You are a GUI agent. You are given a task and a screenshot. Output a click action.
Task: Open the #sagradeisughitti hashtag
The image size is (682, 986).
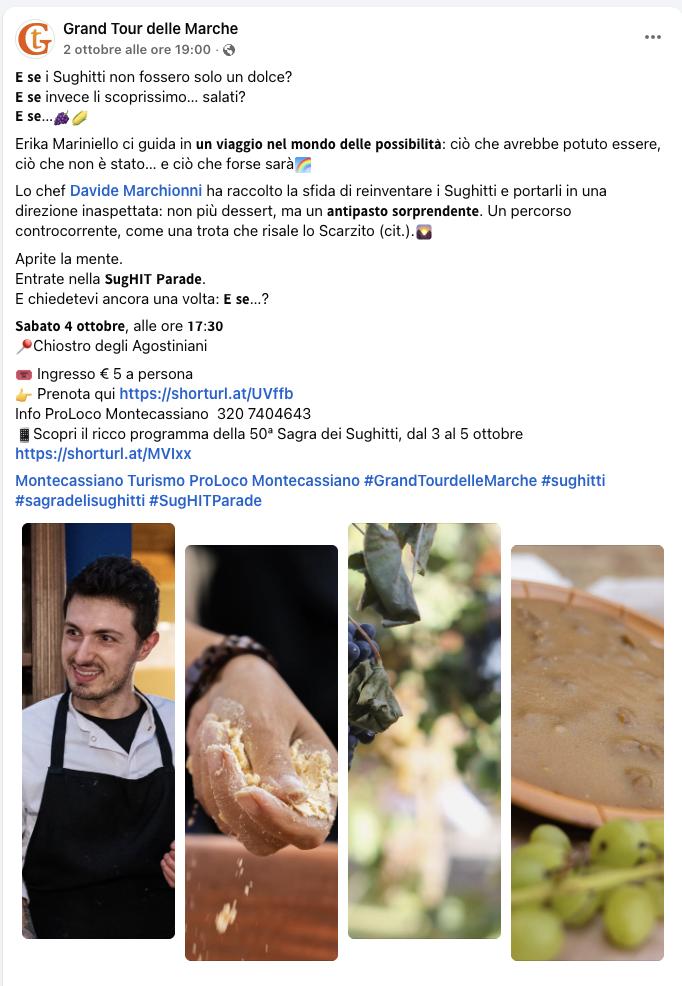tap(80, 501)
